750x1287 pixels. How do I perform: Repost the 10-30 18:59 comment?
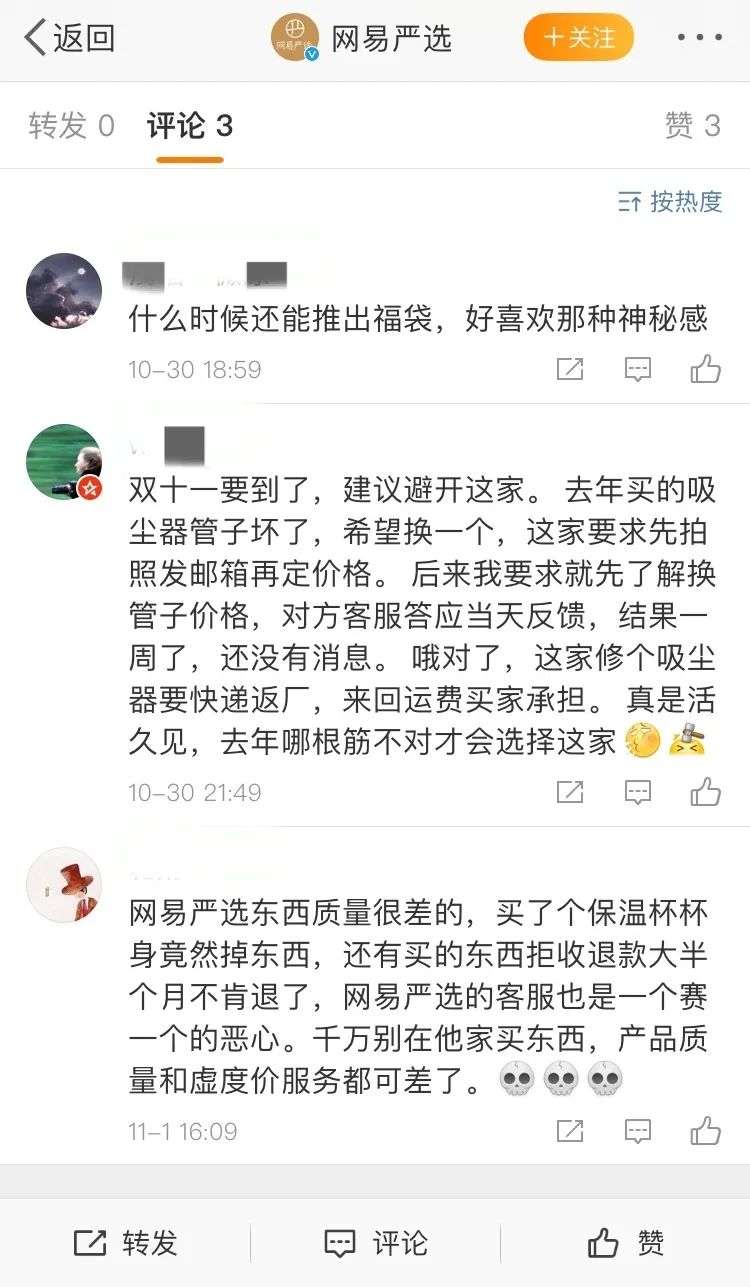(570, 369)
